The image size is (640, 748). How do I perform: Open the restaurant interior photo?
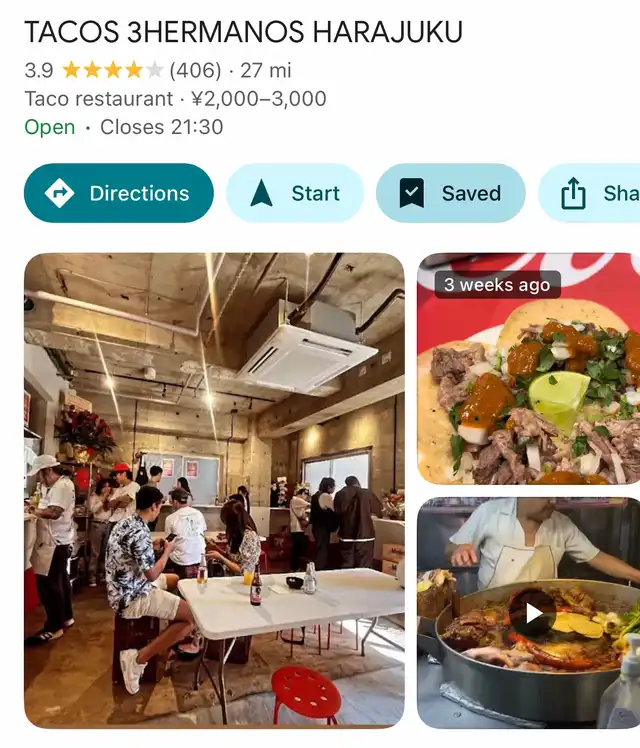[x=214, y=490]
